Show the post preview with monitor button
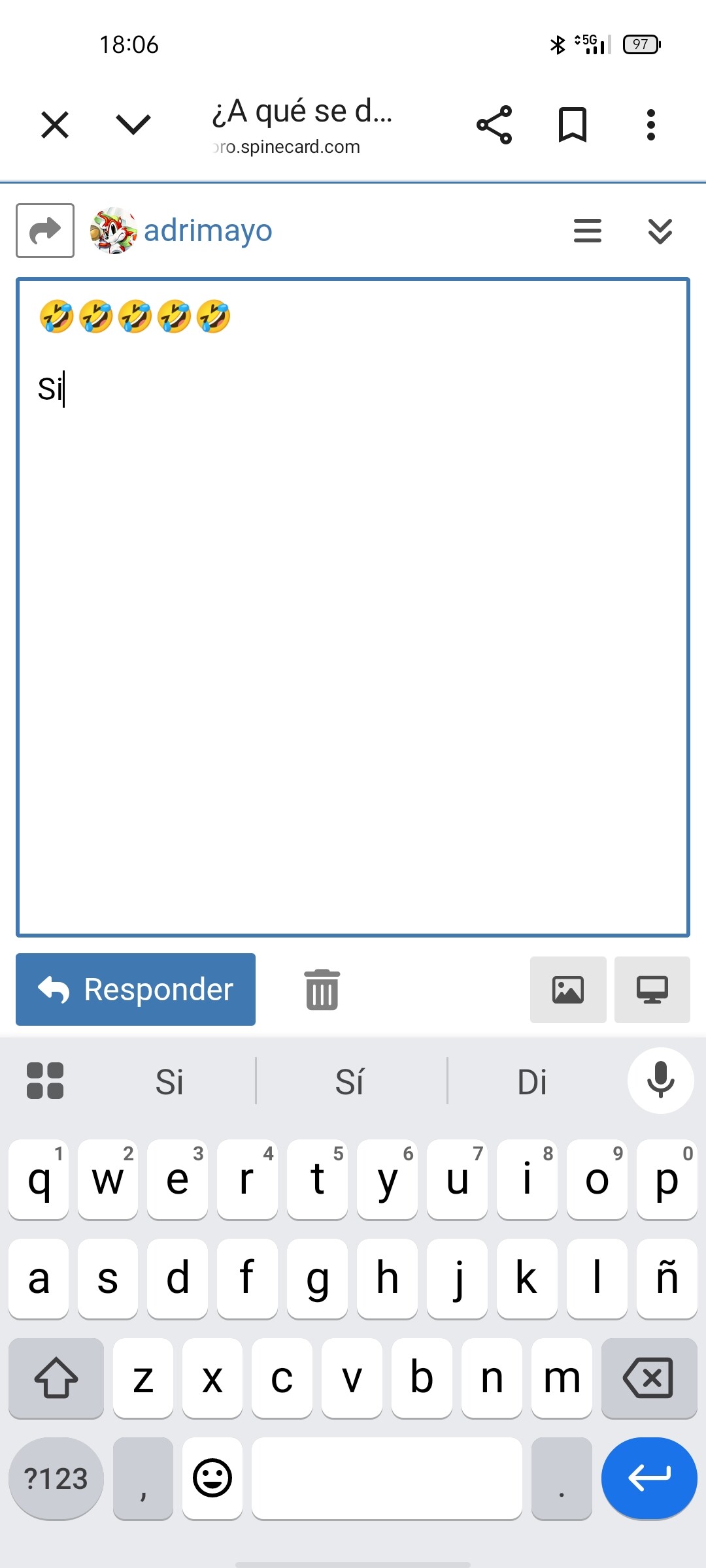Screen dimensions: 706x1568 click(x=652, y=989)
